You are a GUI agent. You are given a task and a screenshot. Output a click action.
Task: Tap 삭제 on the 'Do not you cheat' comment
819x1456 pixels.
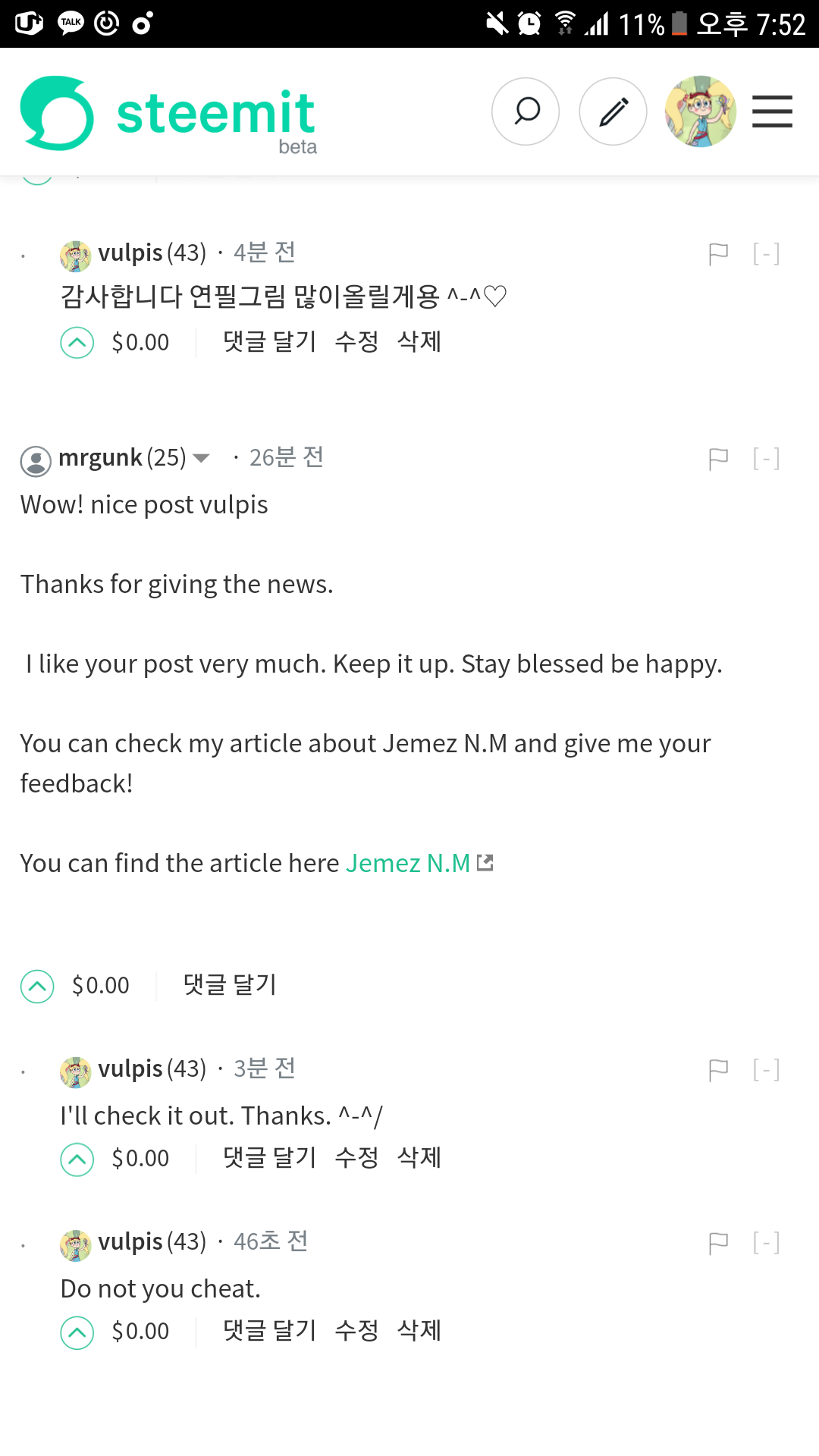click(x=419, y=1331)
